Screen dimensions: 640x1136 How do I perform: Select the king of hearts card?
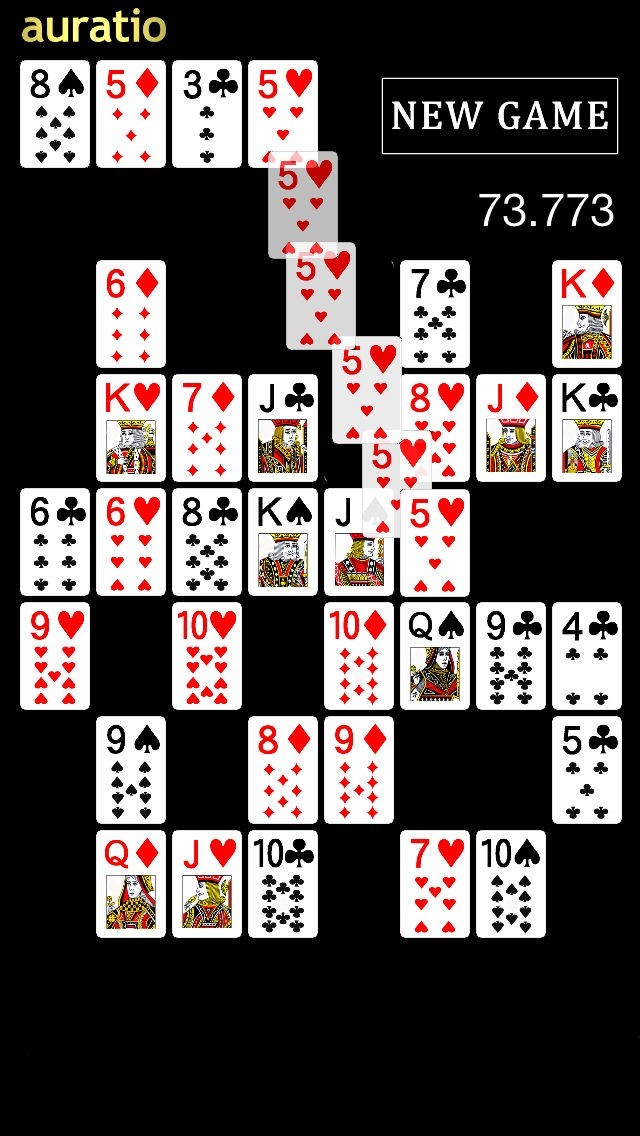[x=131, y=428]
